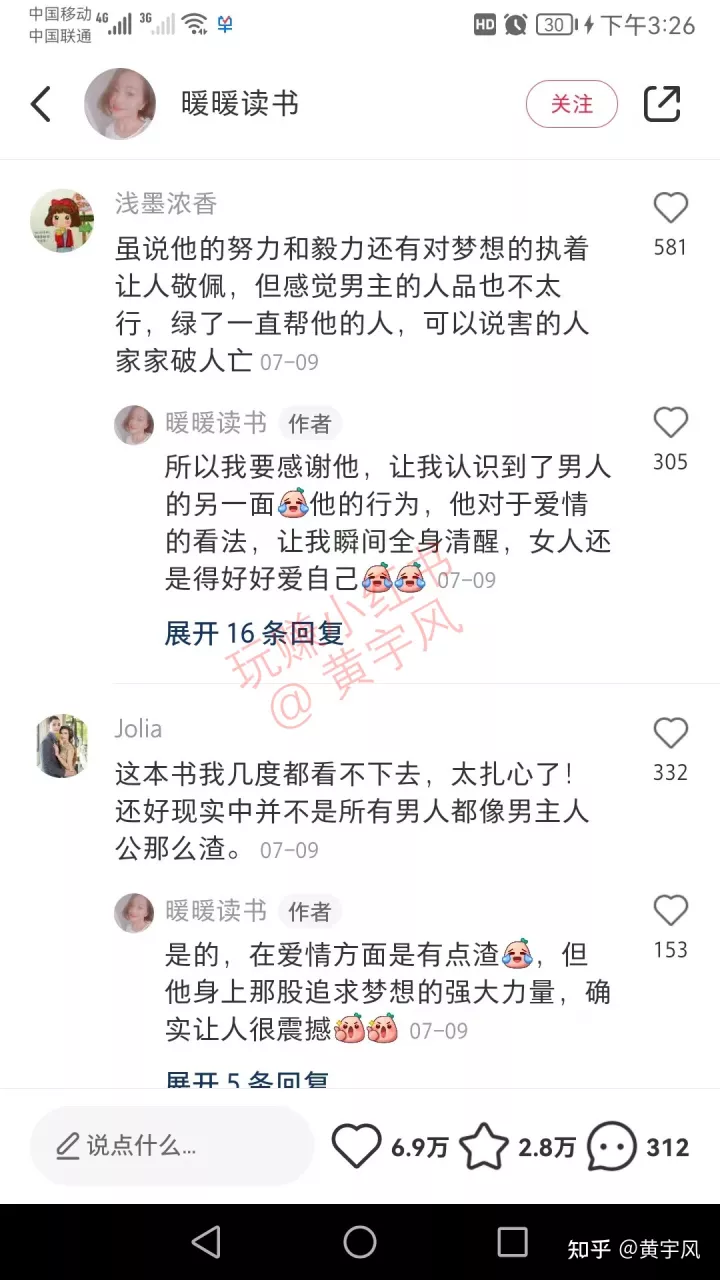Viewport: 720px width, 1280px height.
Task: Like Jolia's comment
Action: tap(670, 734)
